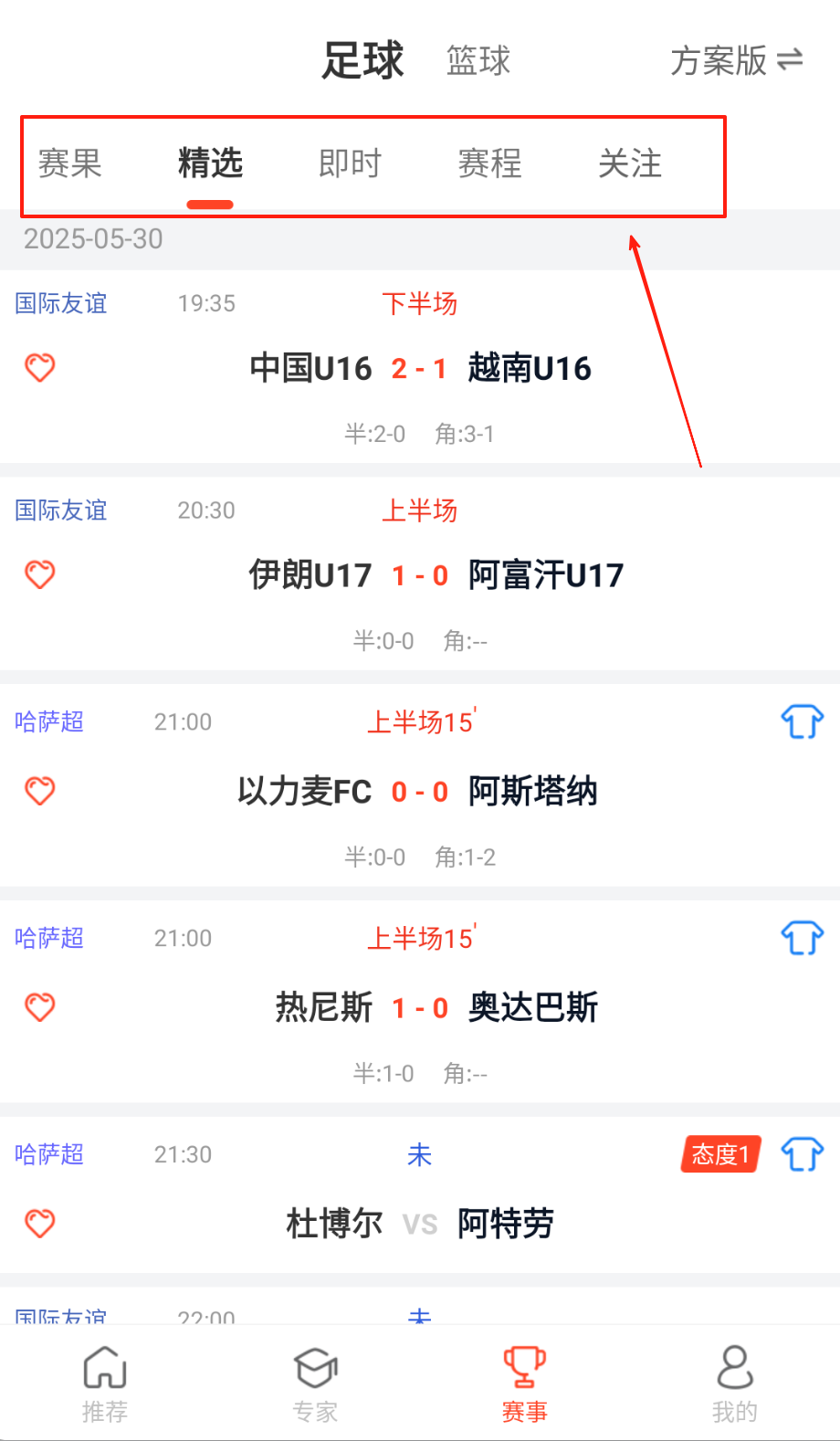Image resolution: width=840 pixels, height=1441 pixels.
Task: Open the 我的 profile tab
Action: [x=734, y=1383]
